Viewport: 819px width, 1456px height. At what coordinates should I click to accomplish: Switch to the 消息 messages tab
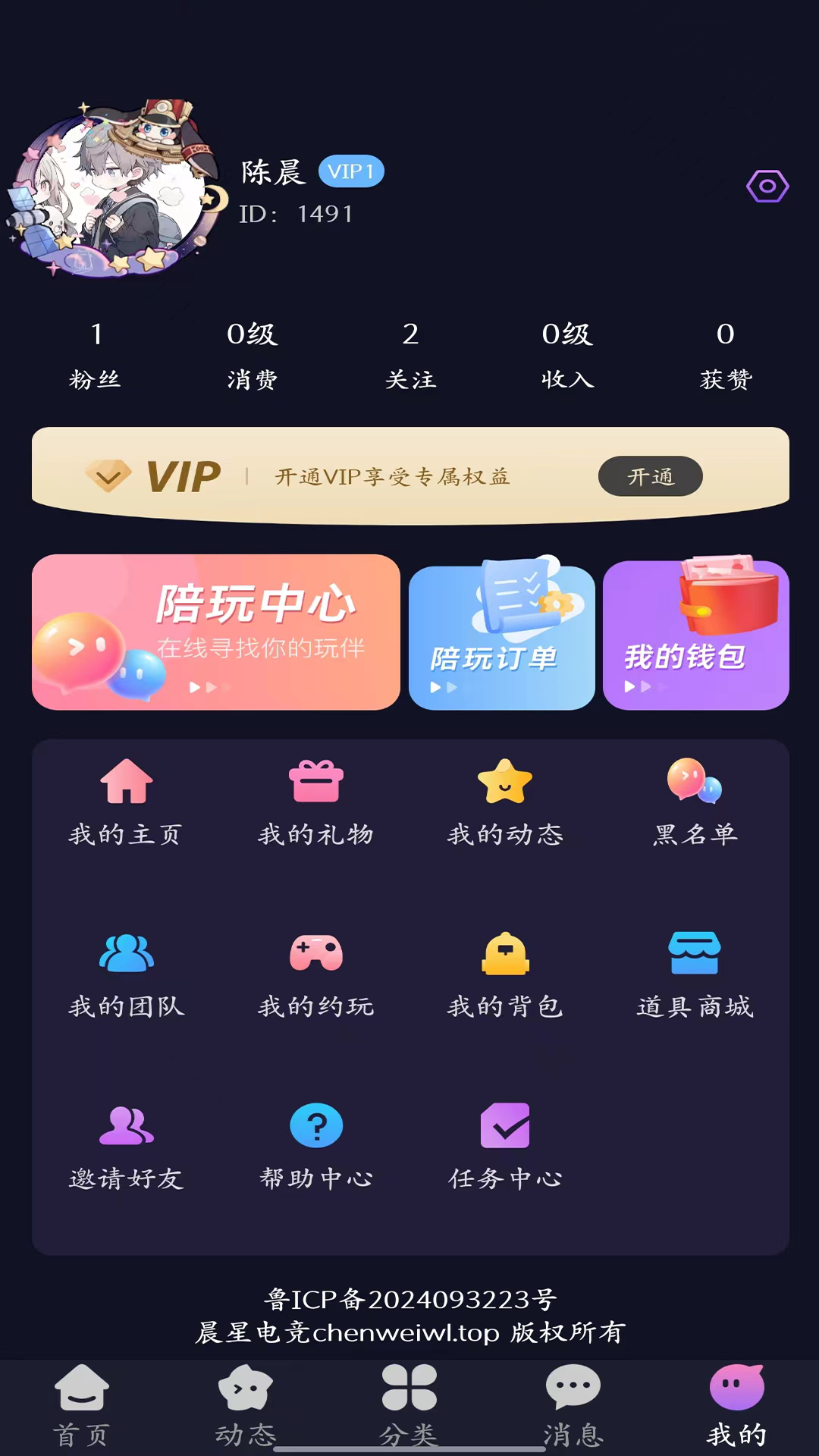[x=573, y=1403]
